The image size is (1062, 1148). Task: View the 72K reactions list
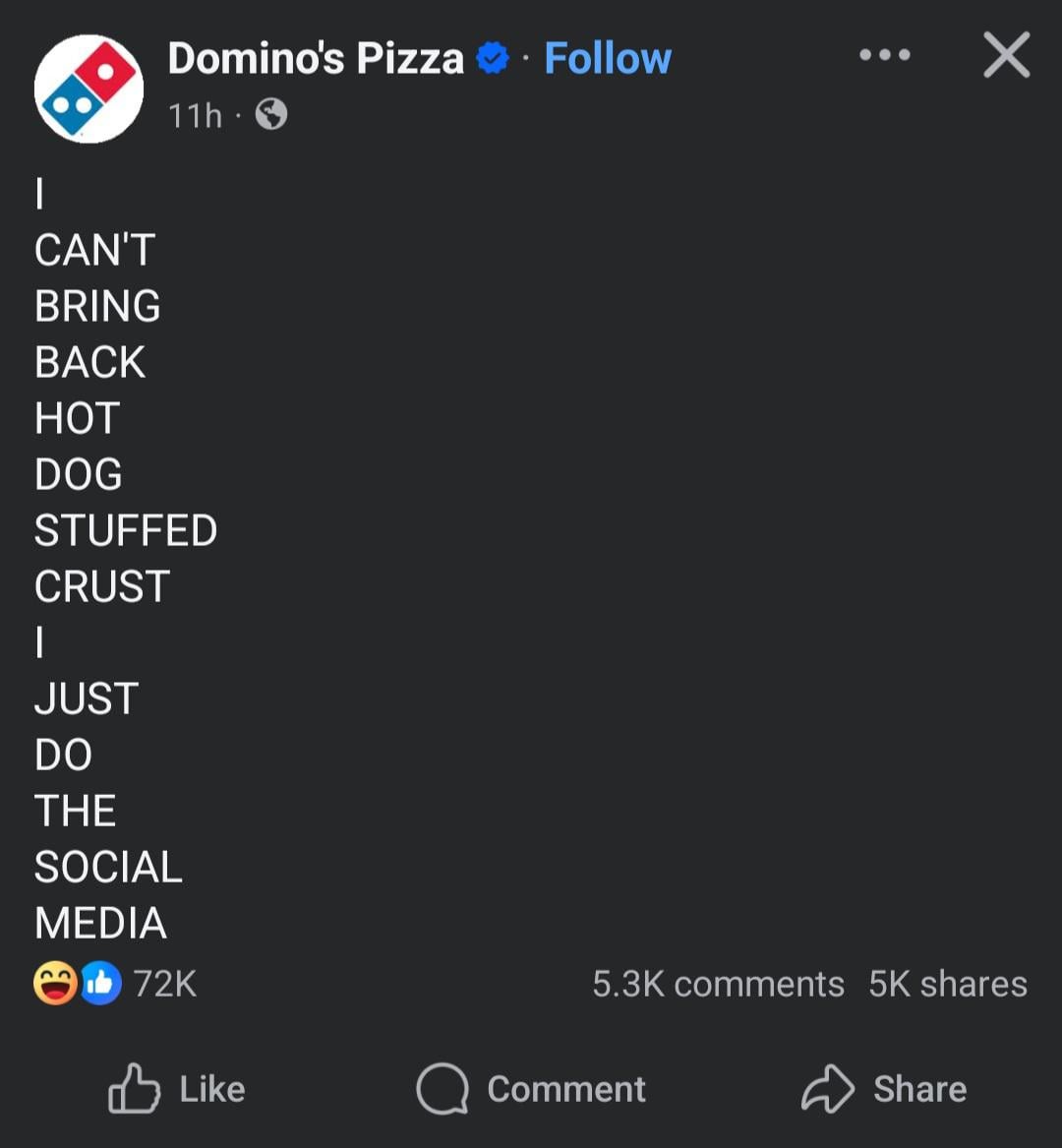[x=116, y=983]
